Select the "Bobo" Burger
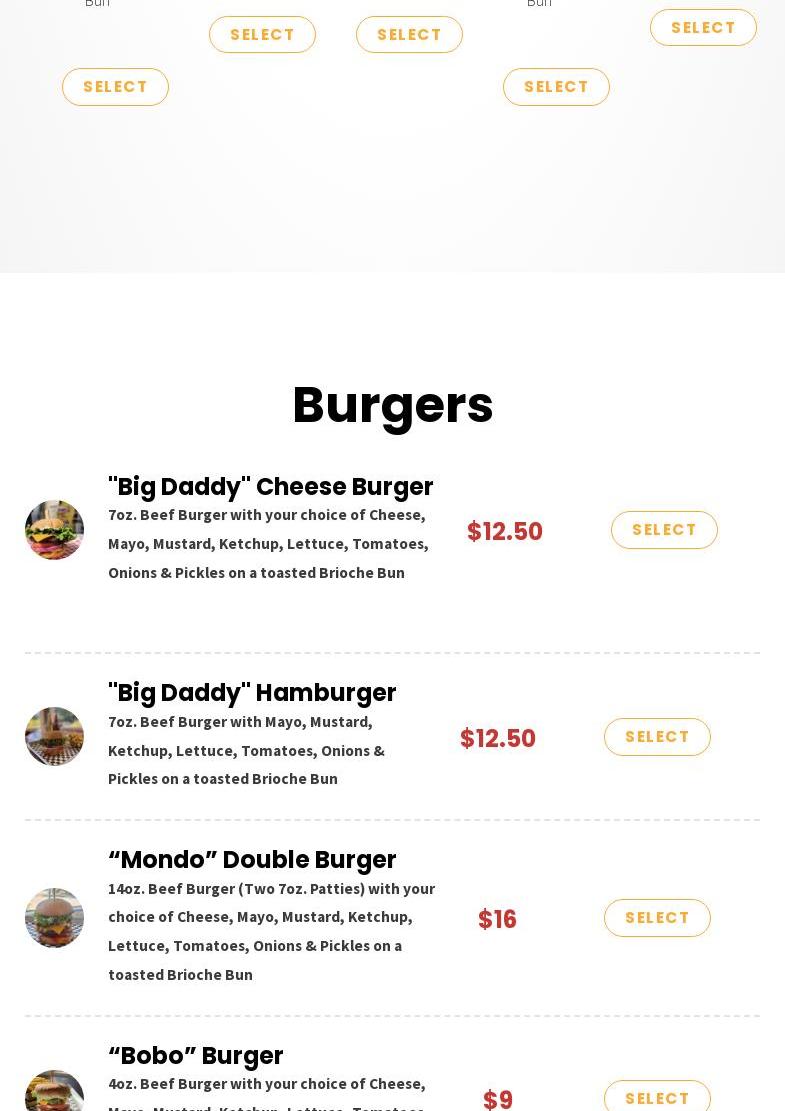785x1111 pixels. coord(657,1098)
